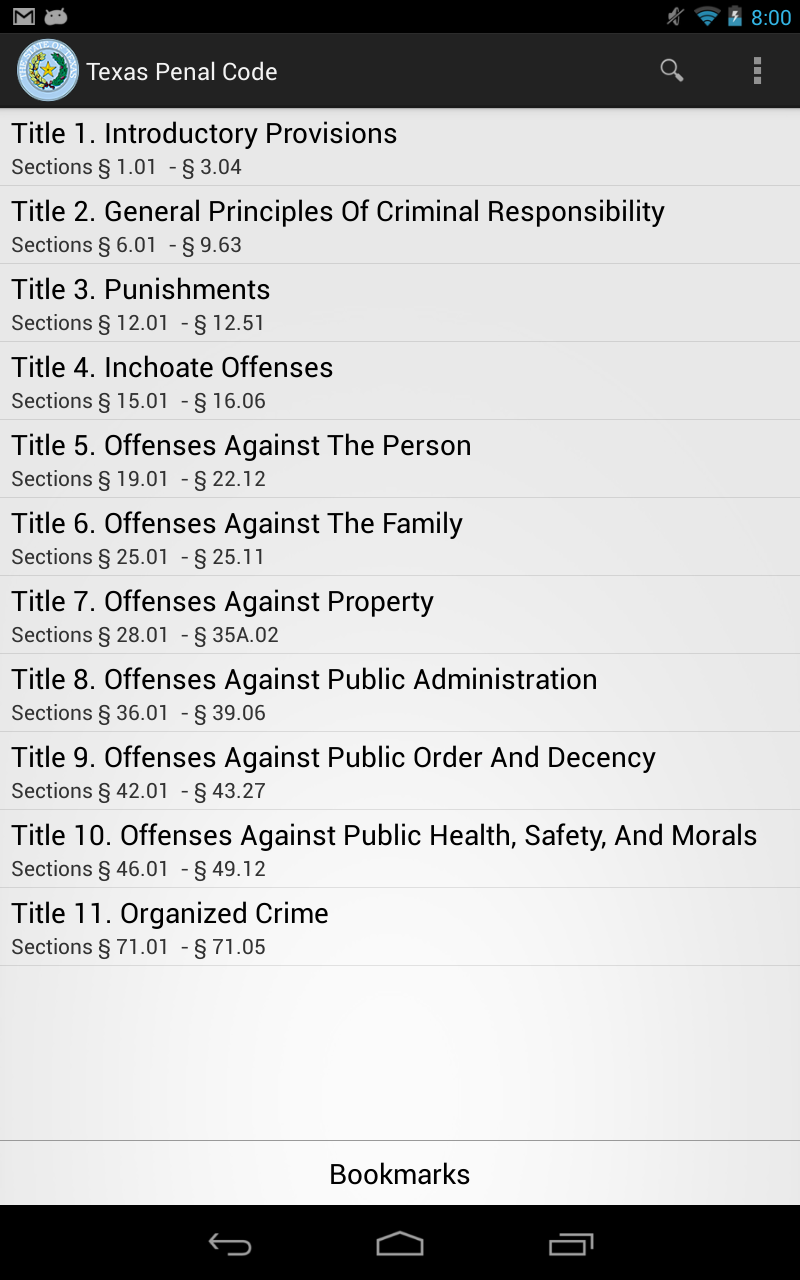Go to the home screen
Viewport: 800px width, 1280px height.
400,1244
